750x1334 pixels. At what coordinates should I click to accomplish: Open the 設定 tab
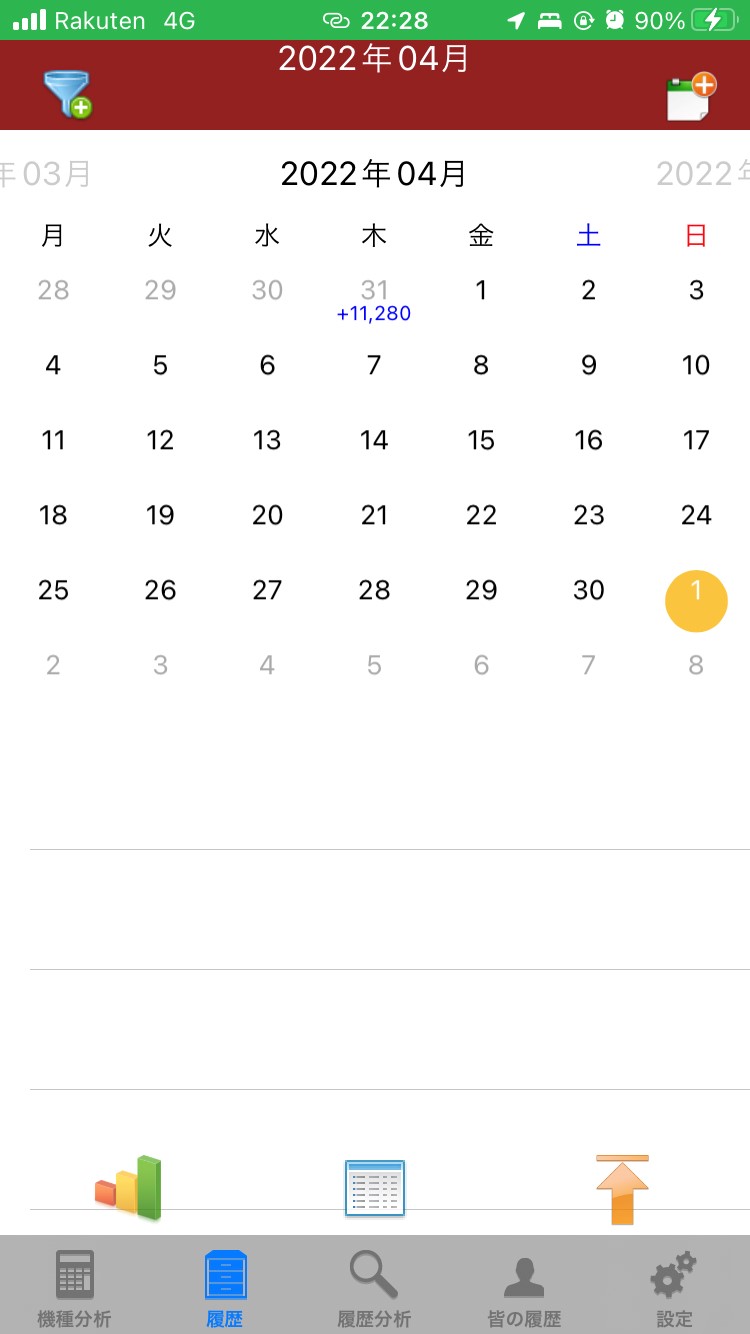pos(674,1288)
